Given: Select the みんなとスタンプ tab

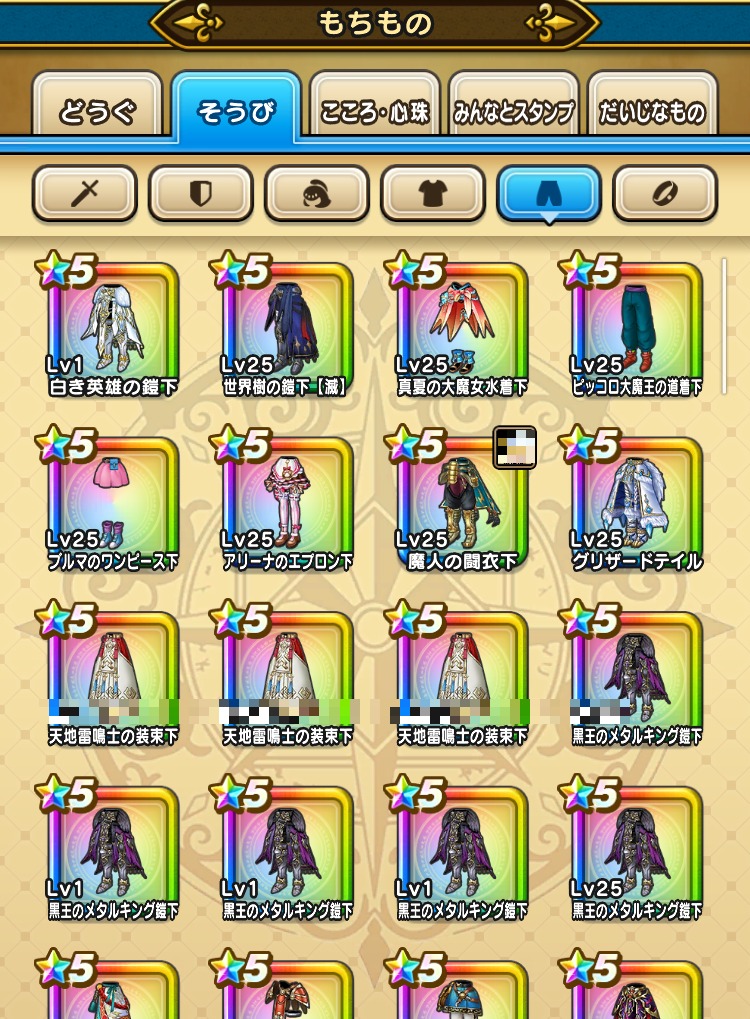Looking at the screenshot, I should click(x=514, y=111).
